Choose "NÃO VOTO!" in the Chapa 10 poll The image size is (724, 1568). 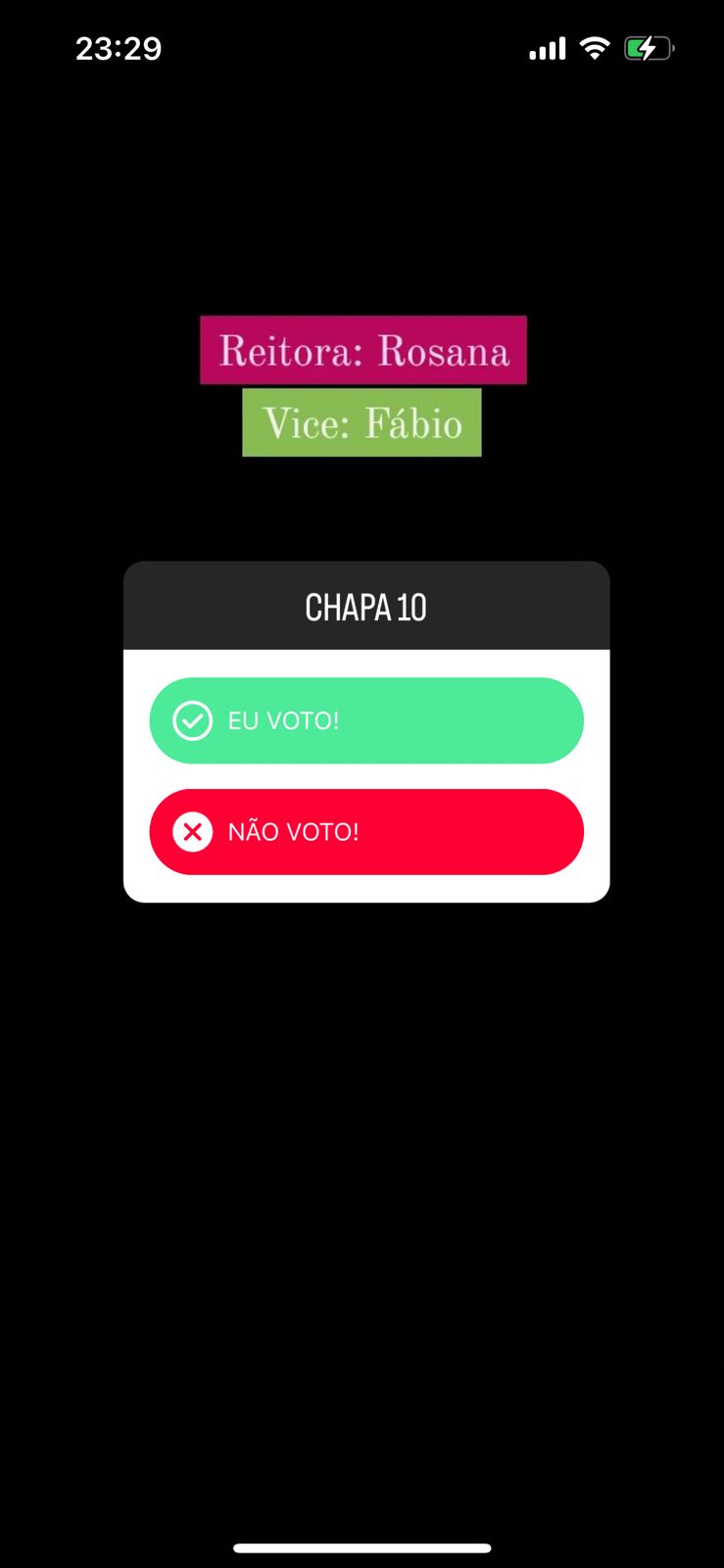(365, 832)
